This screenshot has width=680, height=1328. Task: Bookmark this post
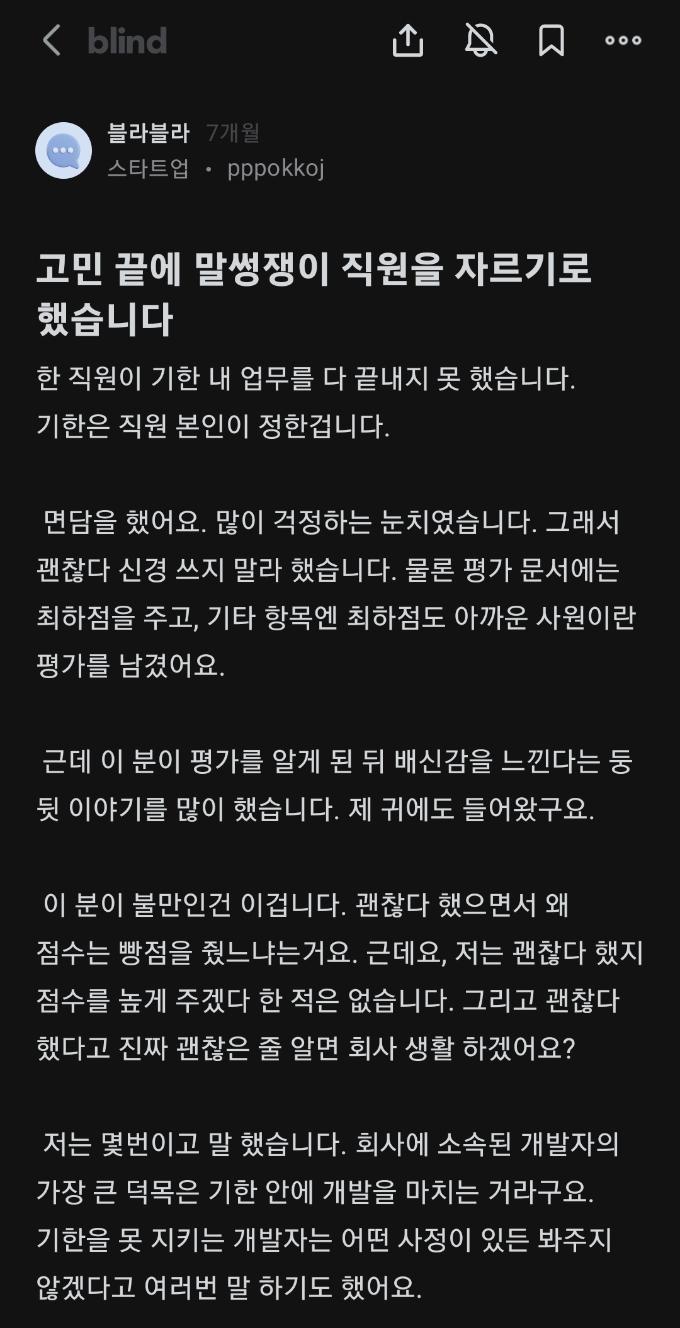(551, 41)
